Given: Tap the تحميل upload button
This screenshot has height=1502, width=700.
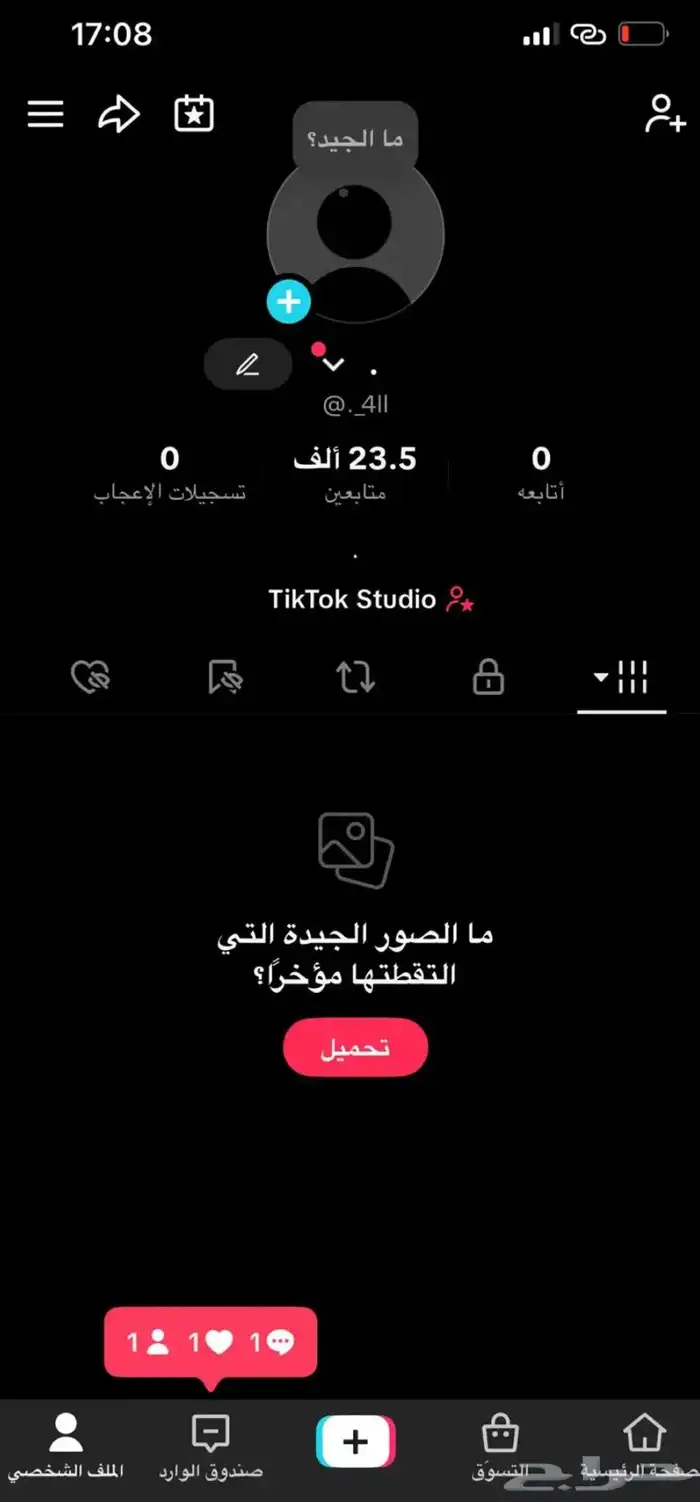Looking at the screenshot, I should [x=355, y=1048].
